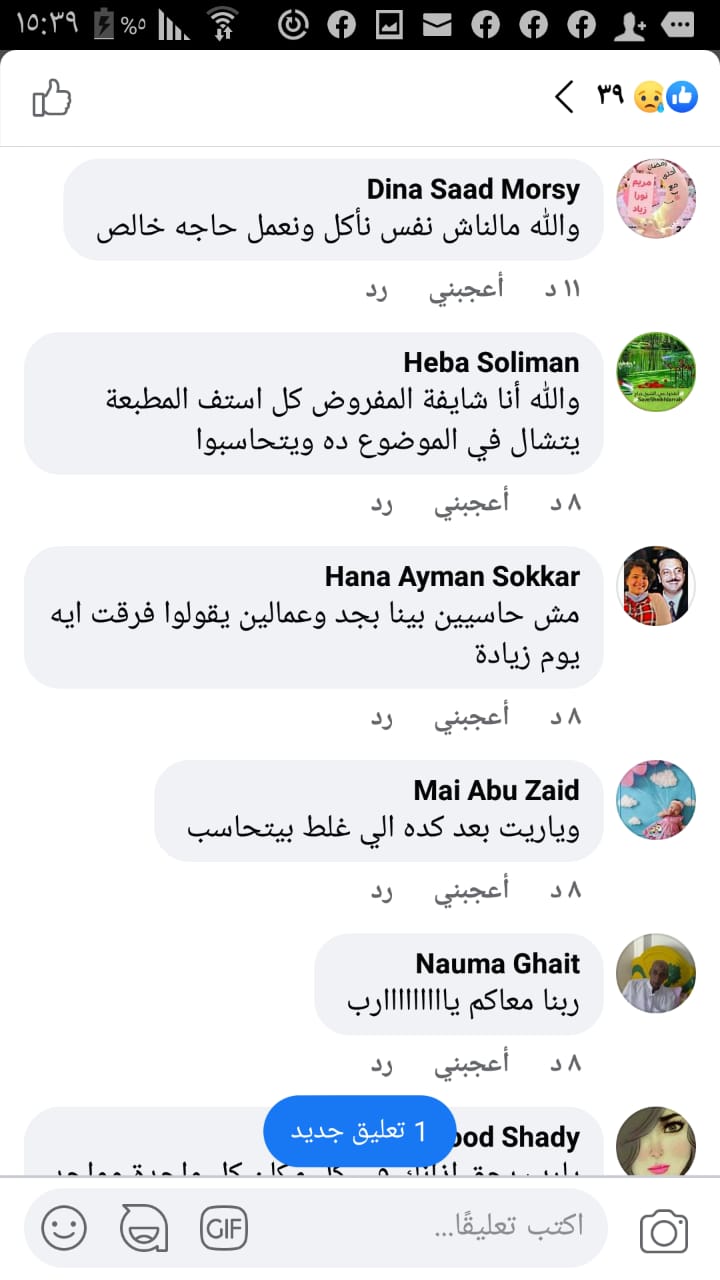
Task: Like Hana Ayman Sokkar's comment
Action: point(470,717)
